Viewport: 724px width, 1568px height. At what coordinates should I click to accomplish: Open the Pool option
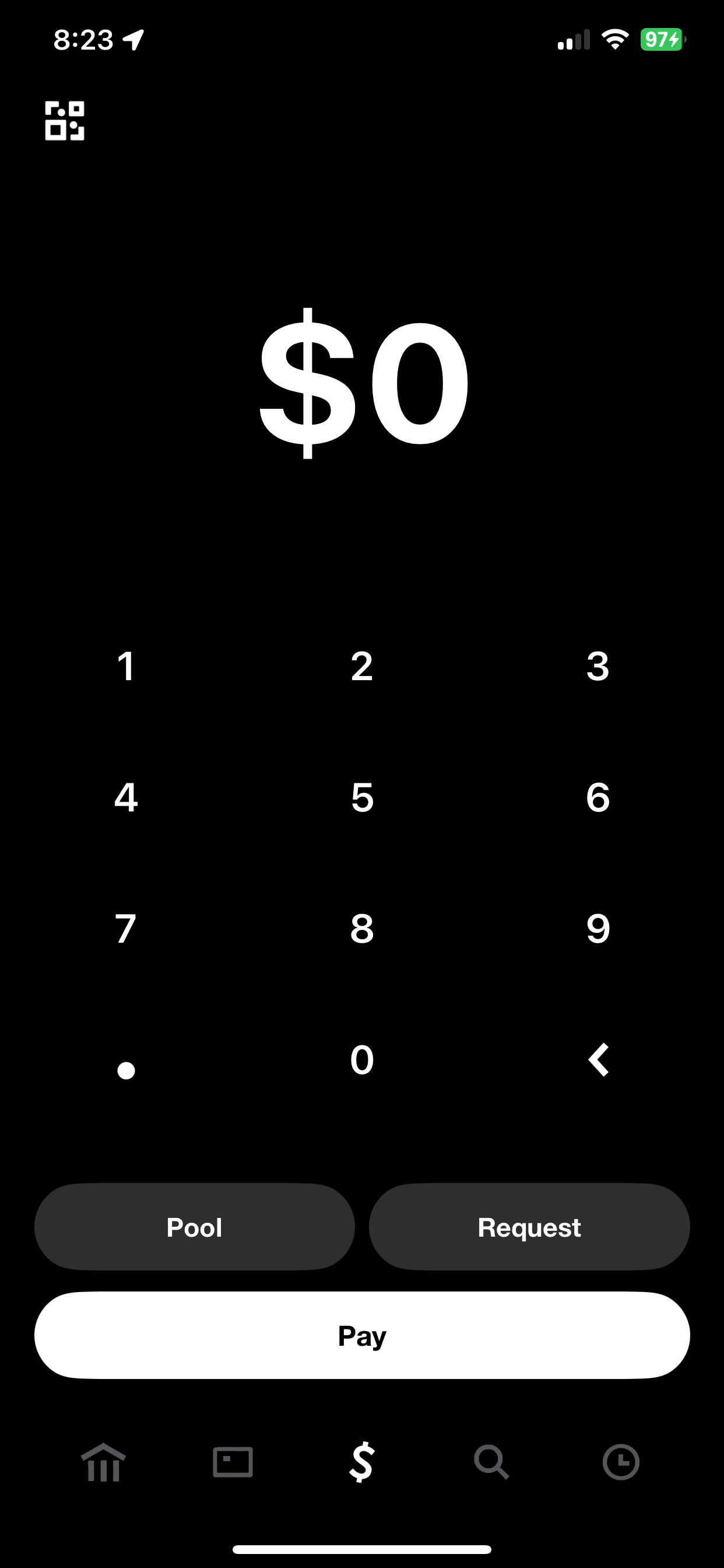194,1227
